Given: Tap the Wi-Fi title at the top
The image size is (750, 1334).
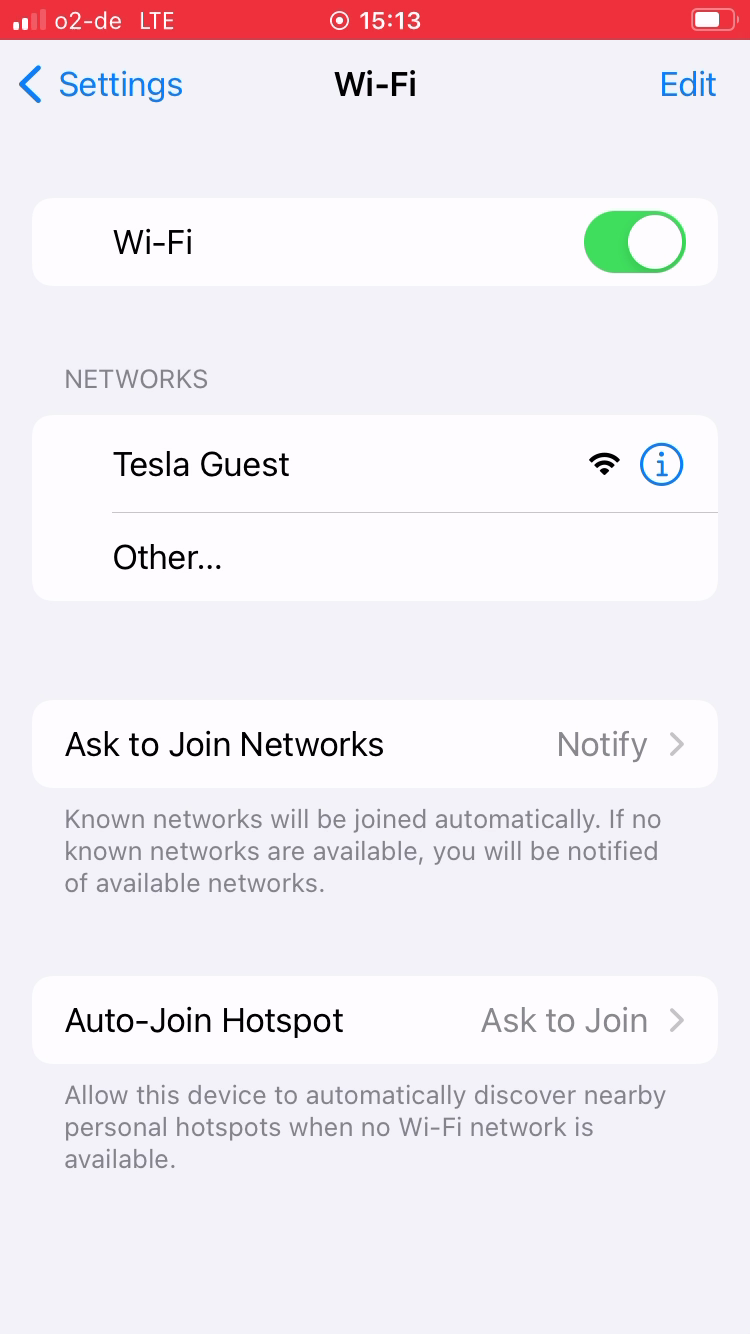Looking at the screenshot, I should coord(375,84).
